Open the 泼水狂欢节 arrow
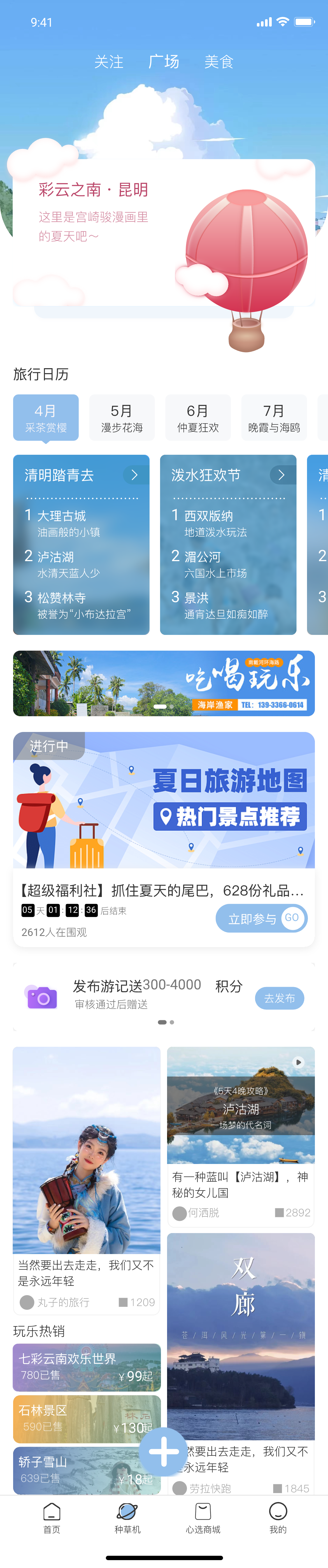This screenshot has height=1568, width=328. pyautogui.click(x=281, y=475)
